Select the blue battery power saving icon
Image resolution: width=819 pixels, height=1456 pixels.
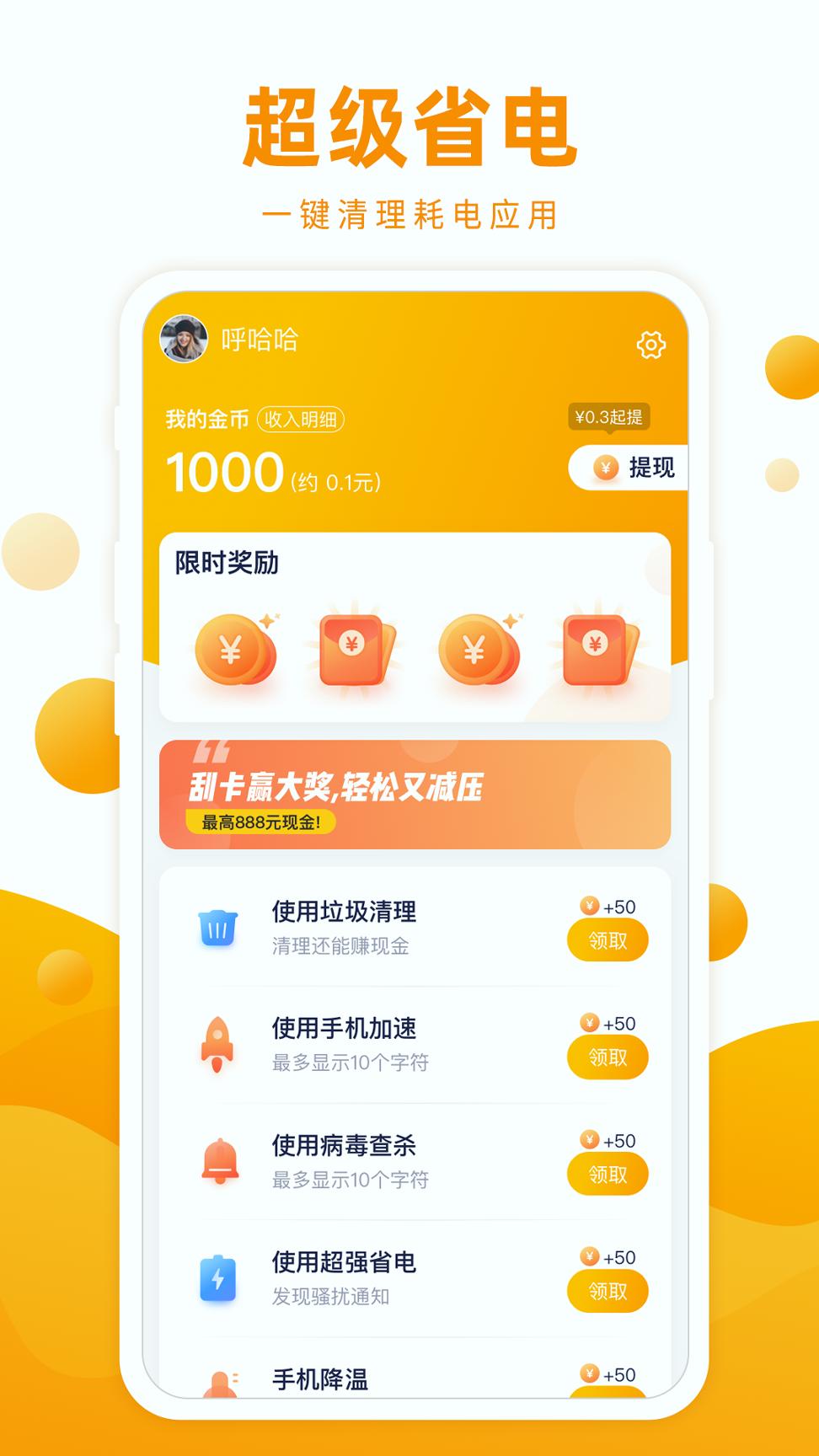[x=218, y=1281]
